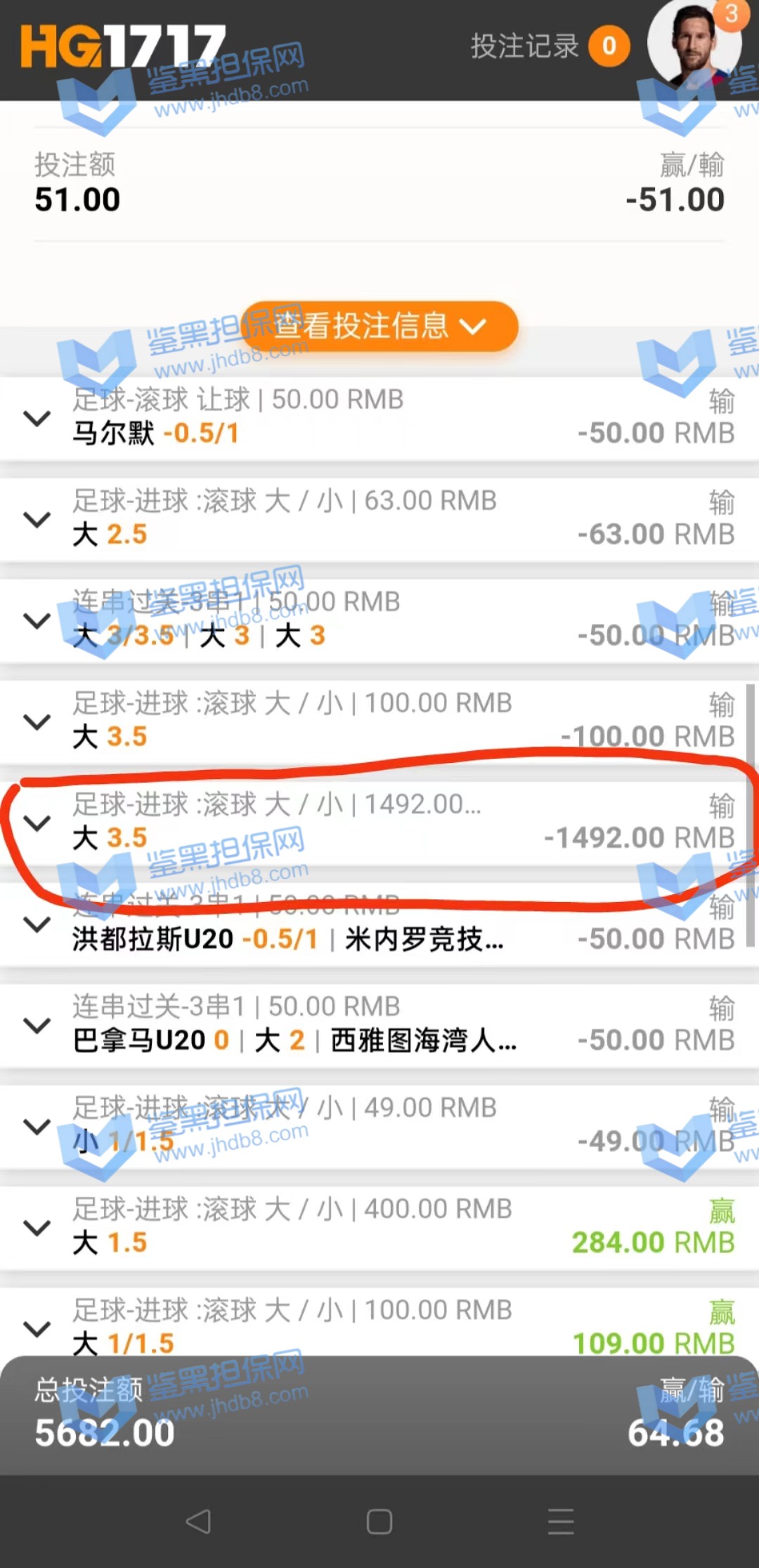Expand the 大 3.5 bet of 100.00 RMB
The width and height of the screenshot is (759, 1568).
(37, 721)
